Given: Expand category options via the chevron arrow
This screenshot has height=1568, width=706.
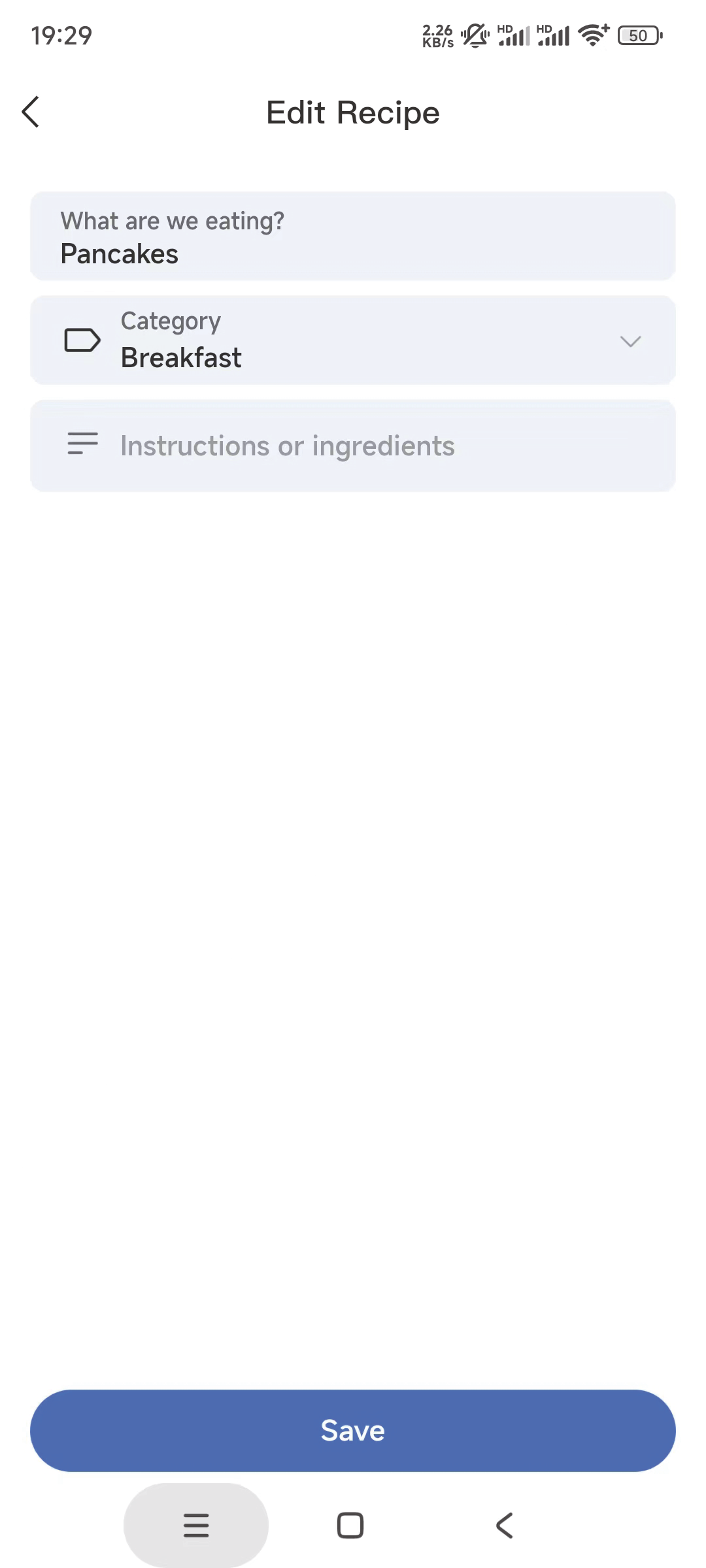Looking at the screenshot, I should pyautogui.click(x=630, y=340).
